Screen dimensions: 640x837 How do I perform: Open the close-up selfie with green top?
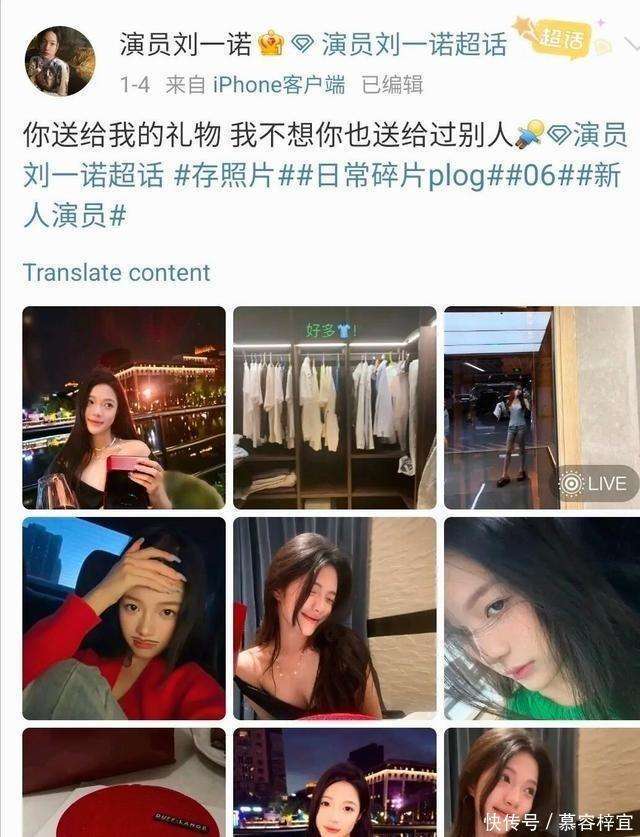point(540,618)
